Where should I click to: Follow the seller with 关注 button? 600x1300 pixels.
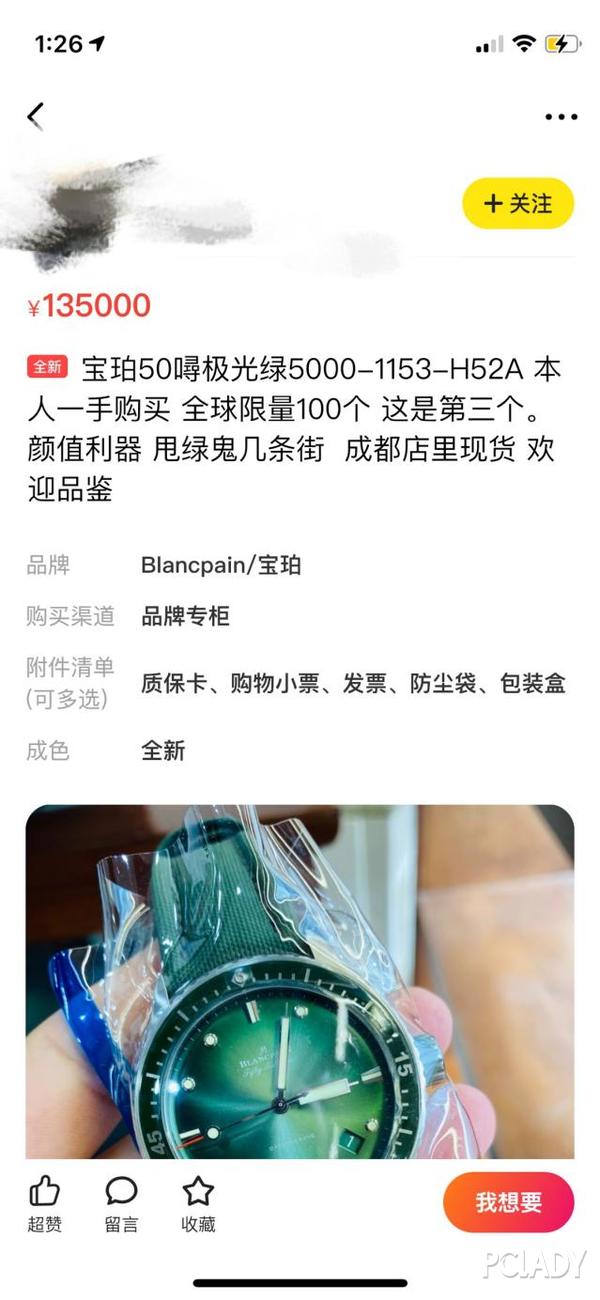[x=518, y=204]
